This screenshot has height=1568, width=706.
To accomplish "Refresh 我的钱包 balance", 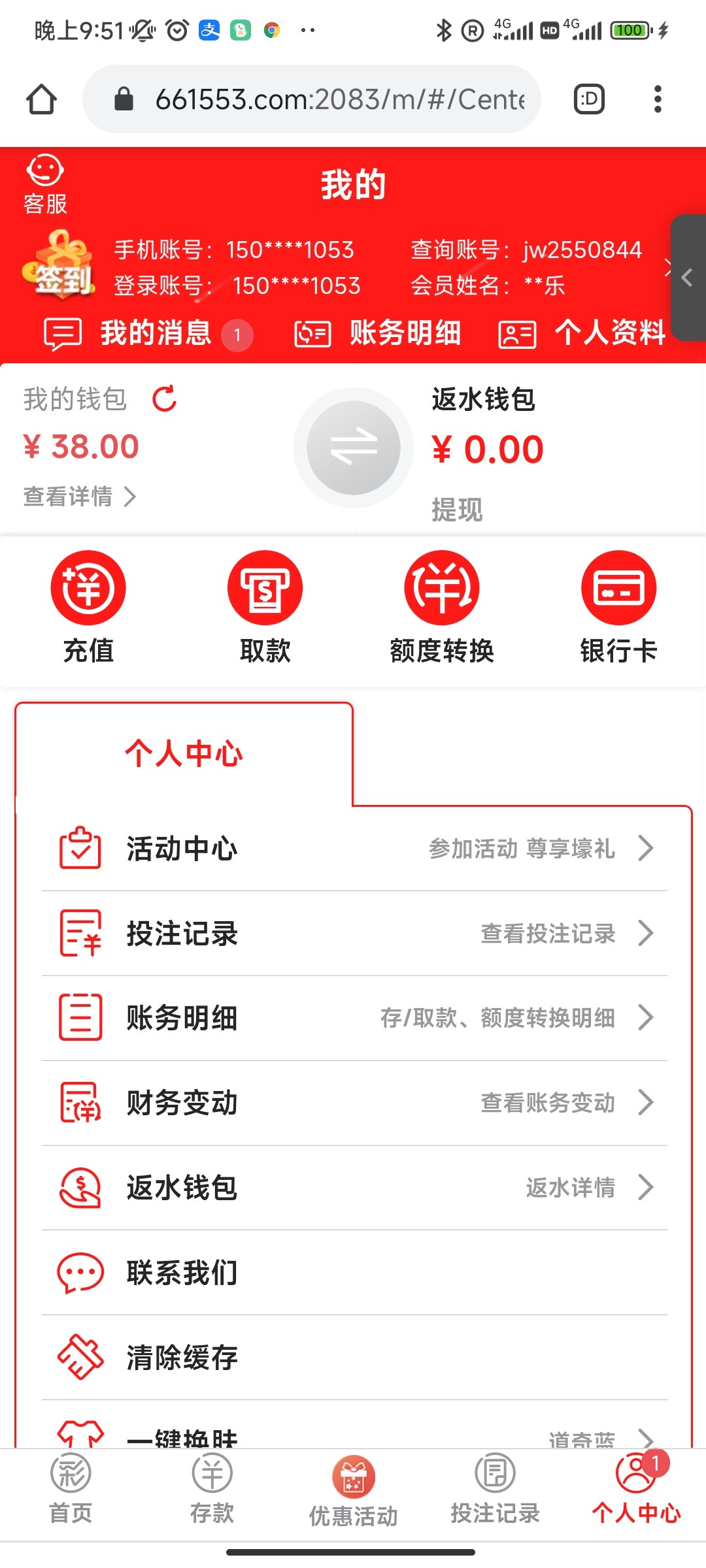I will [x=165, y=399].
